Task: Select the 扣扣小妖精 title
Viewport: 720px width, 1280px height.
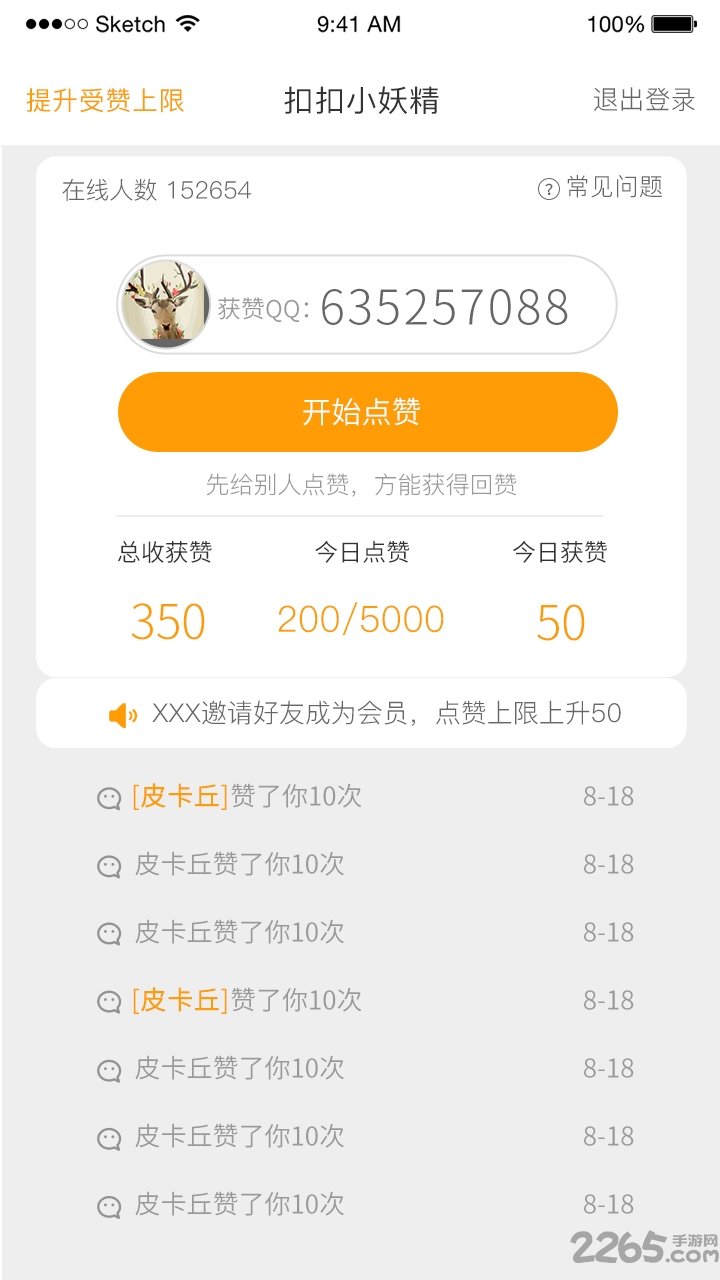Action: coord(360,101)
